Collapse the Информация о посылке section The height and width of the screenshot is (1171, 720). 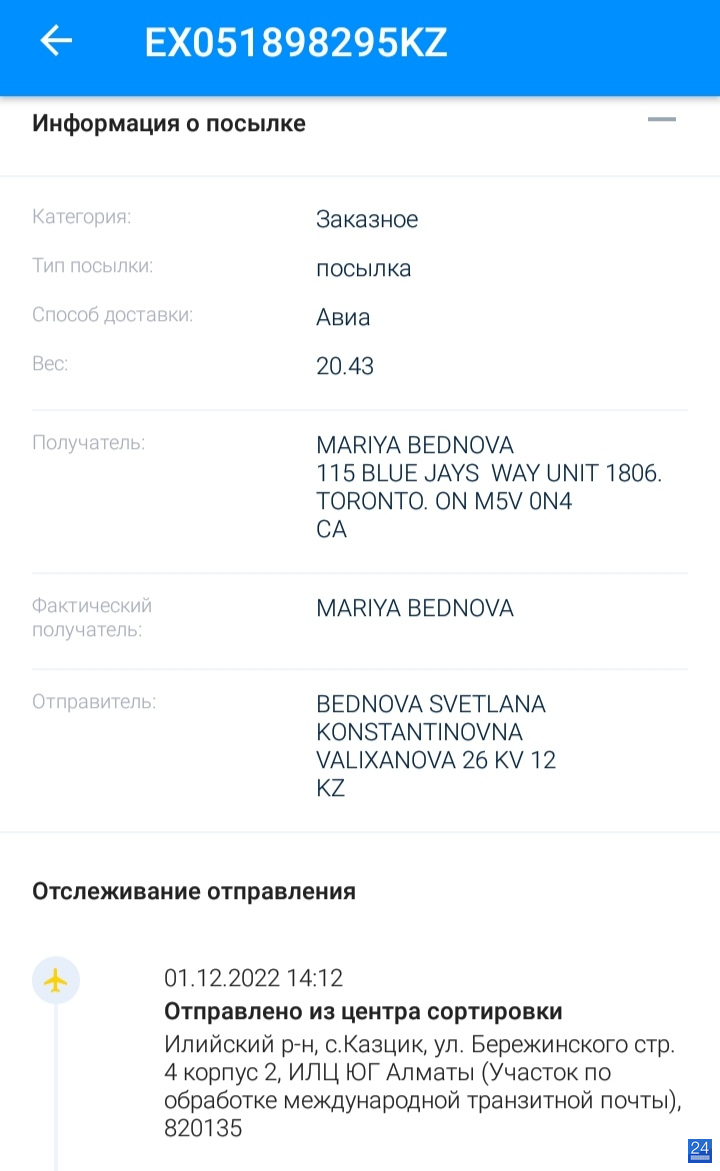click(x=662, y=119)
